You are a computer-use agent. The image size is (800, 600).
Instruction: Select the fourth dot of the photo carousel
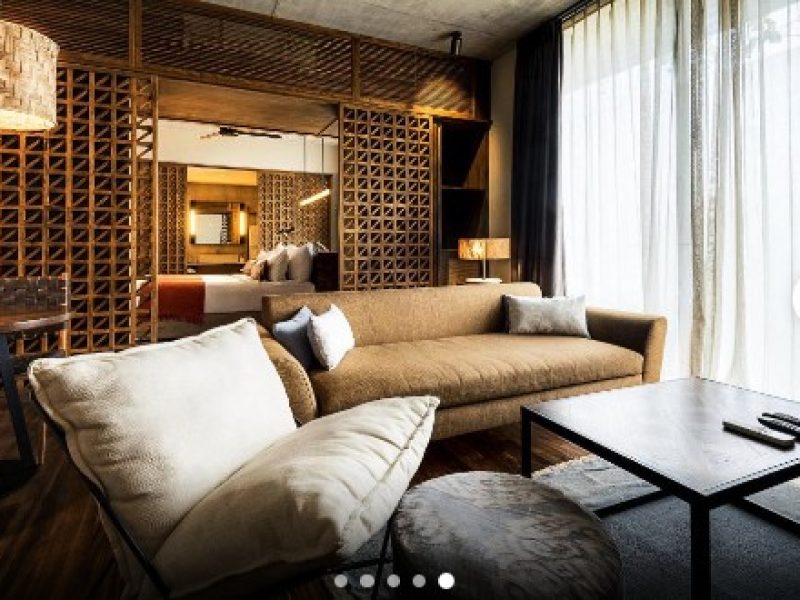(419, 581)
